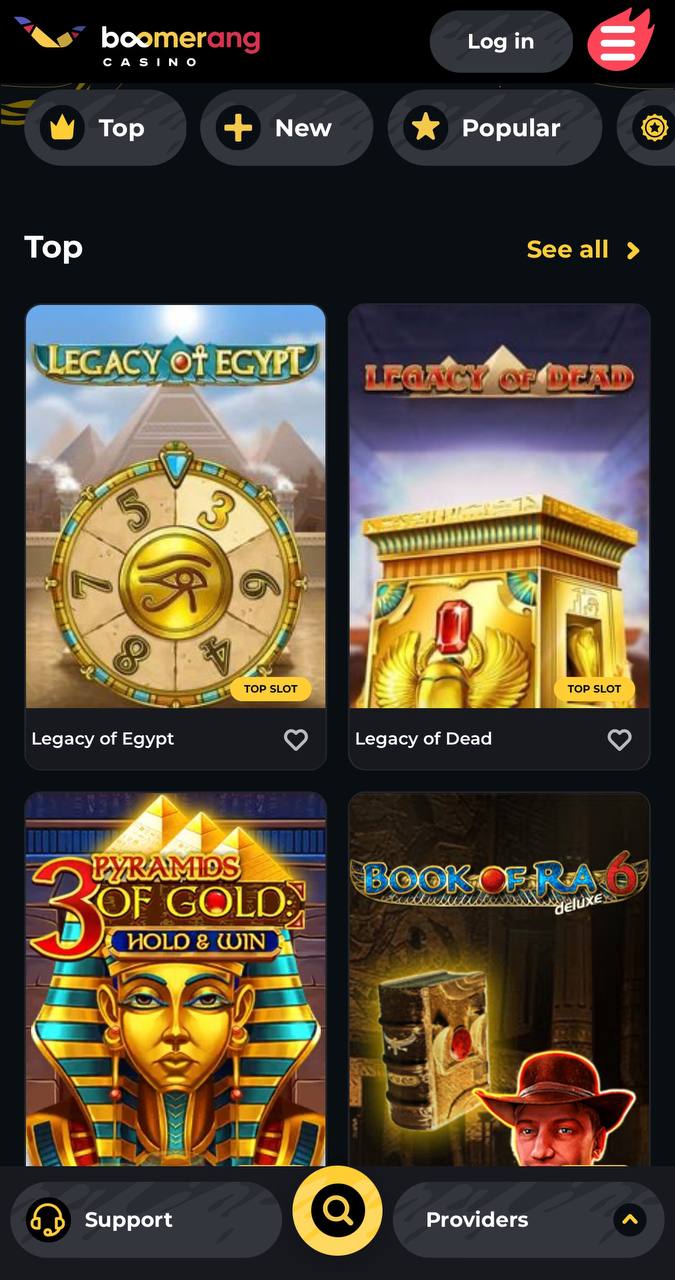Screen dimensions: 675x1280
Task: Tap the yellow search button
Action: point(338,1211)
